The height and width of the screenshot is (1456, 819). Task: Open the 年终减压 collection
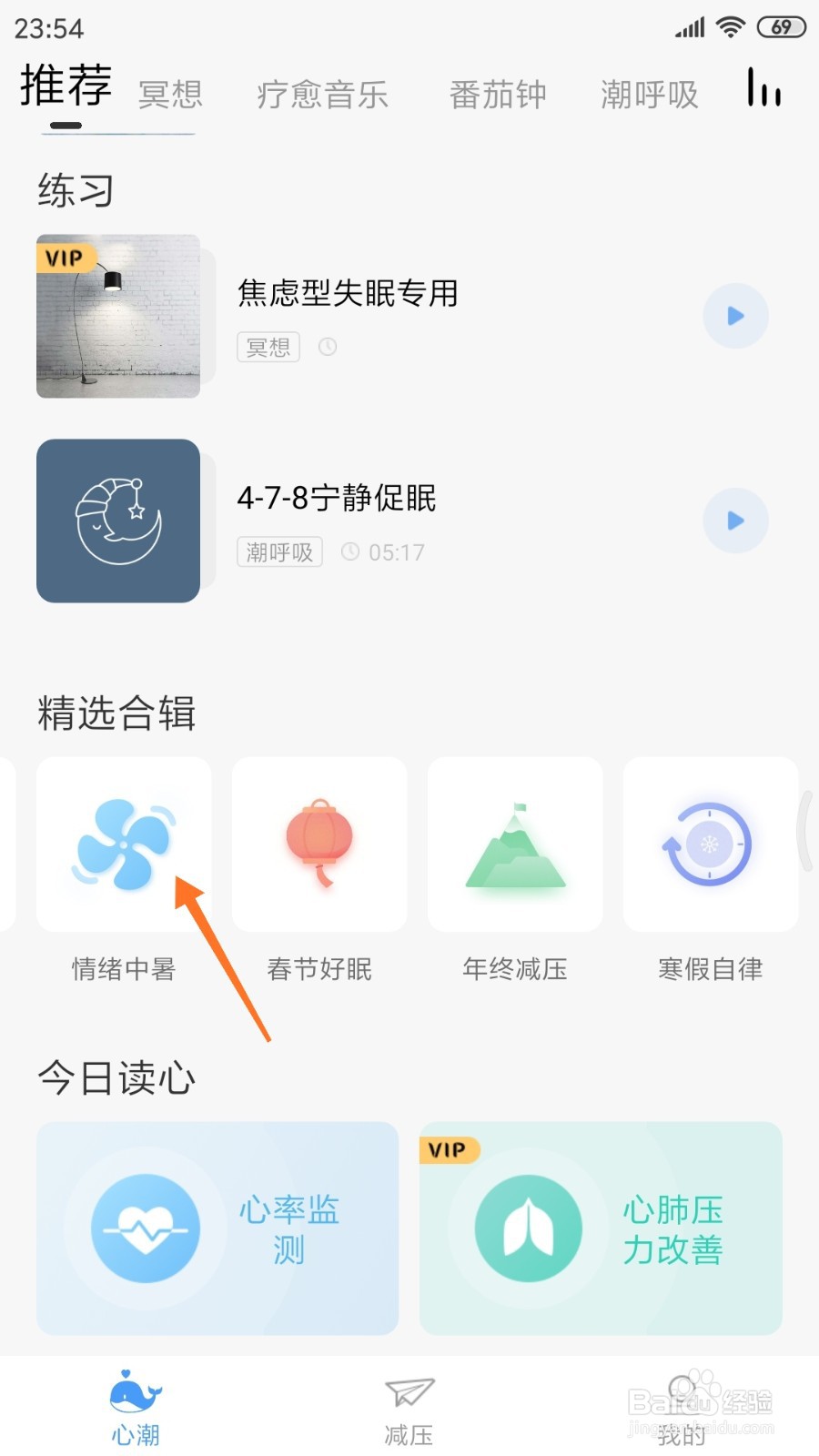[x=515, y=869]
